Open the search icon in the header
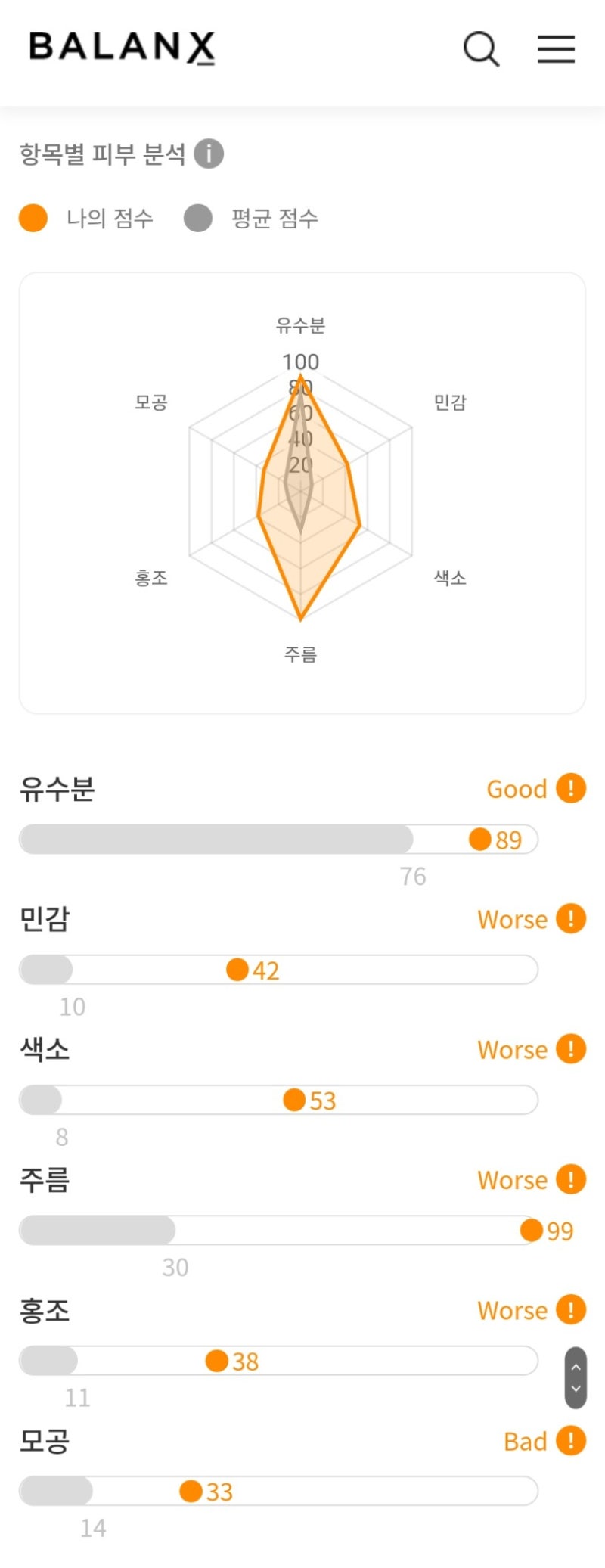Viewport: 605px width, 1568px height. [481, 49]
